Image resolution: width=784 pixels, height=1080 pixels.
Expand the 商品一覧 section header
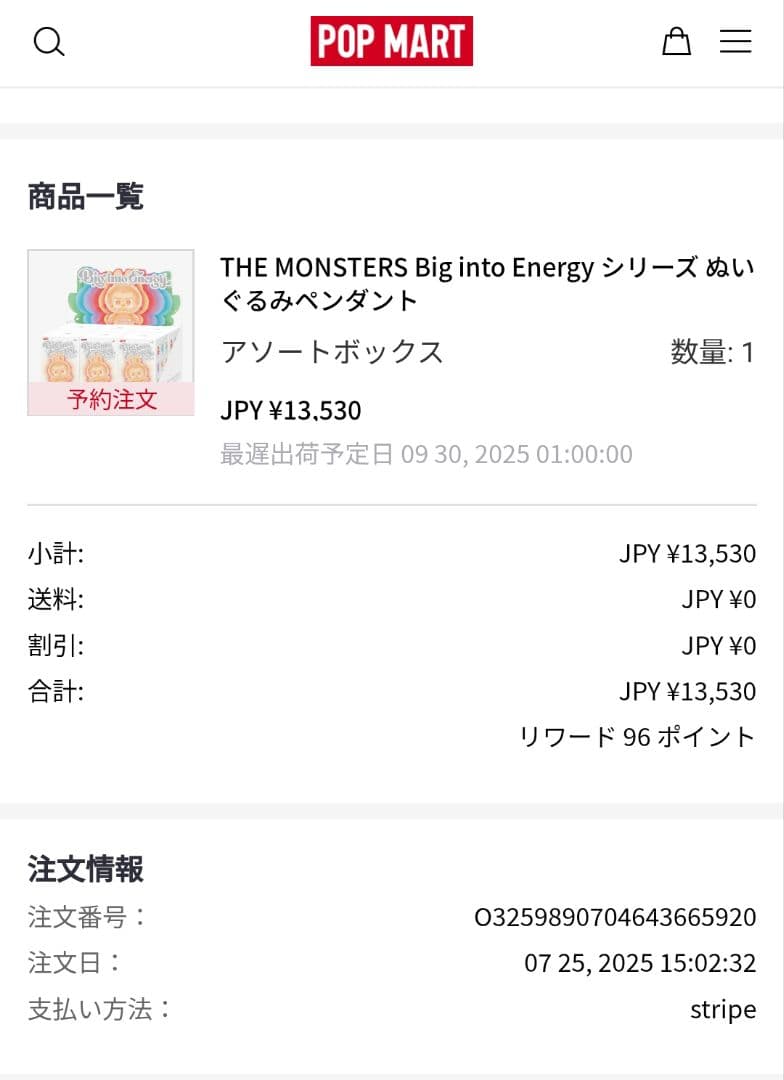[x=85, y=197]
